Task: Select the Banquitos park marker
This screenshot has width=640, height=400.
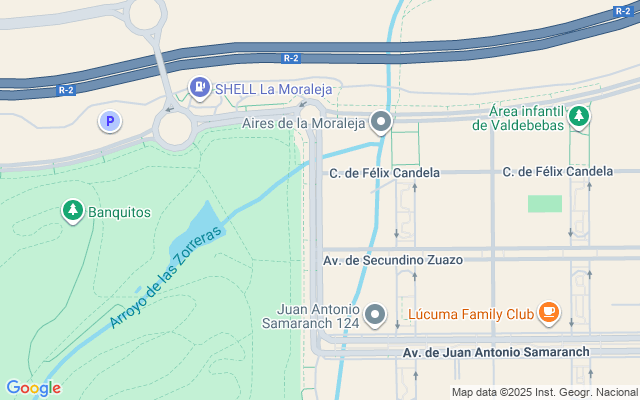Action: pos(72,211)
